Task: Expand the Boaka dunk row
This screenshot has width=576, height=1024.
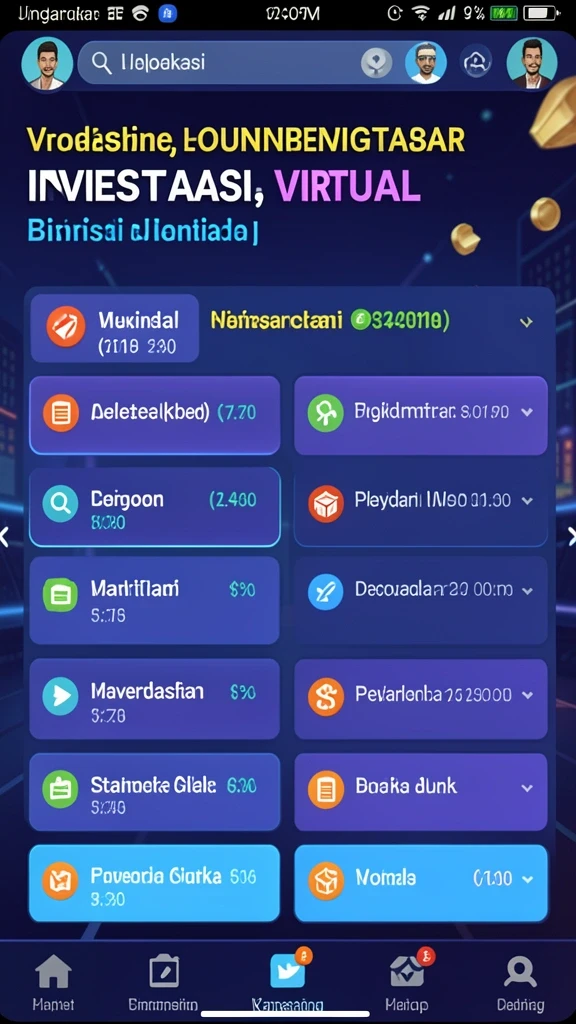Action: pyautogui.click(x=528, y=787)
